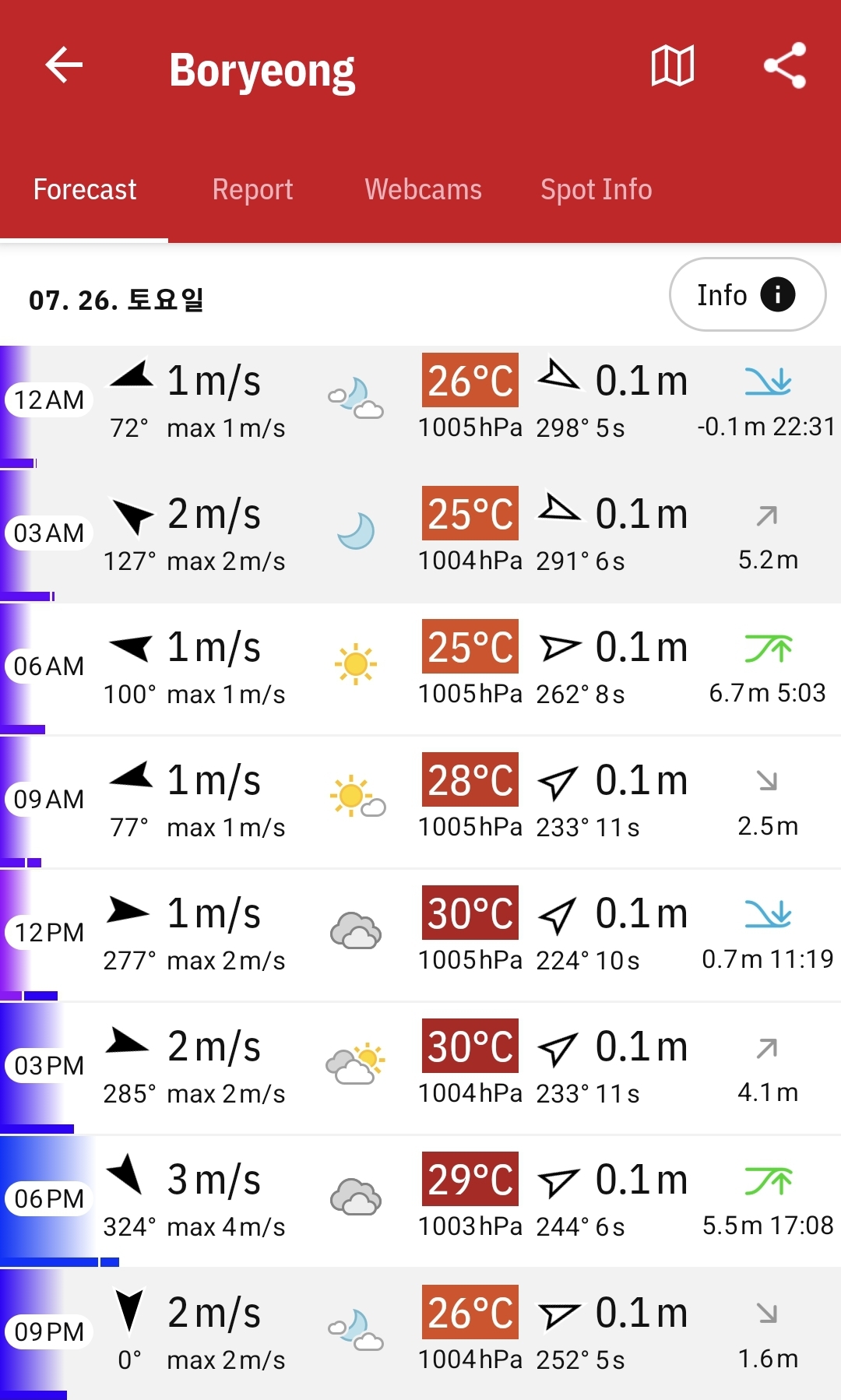Tap the Info button
The width and height of the screenshot is (841, 1400).
[747, 295]
